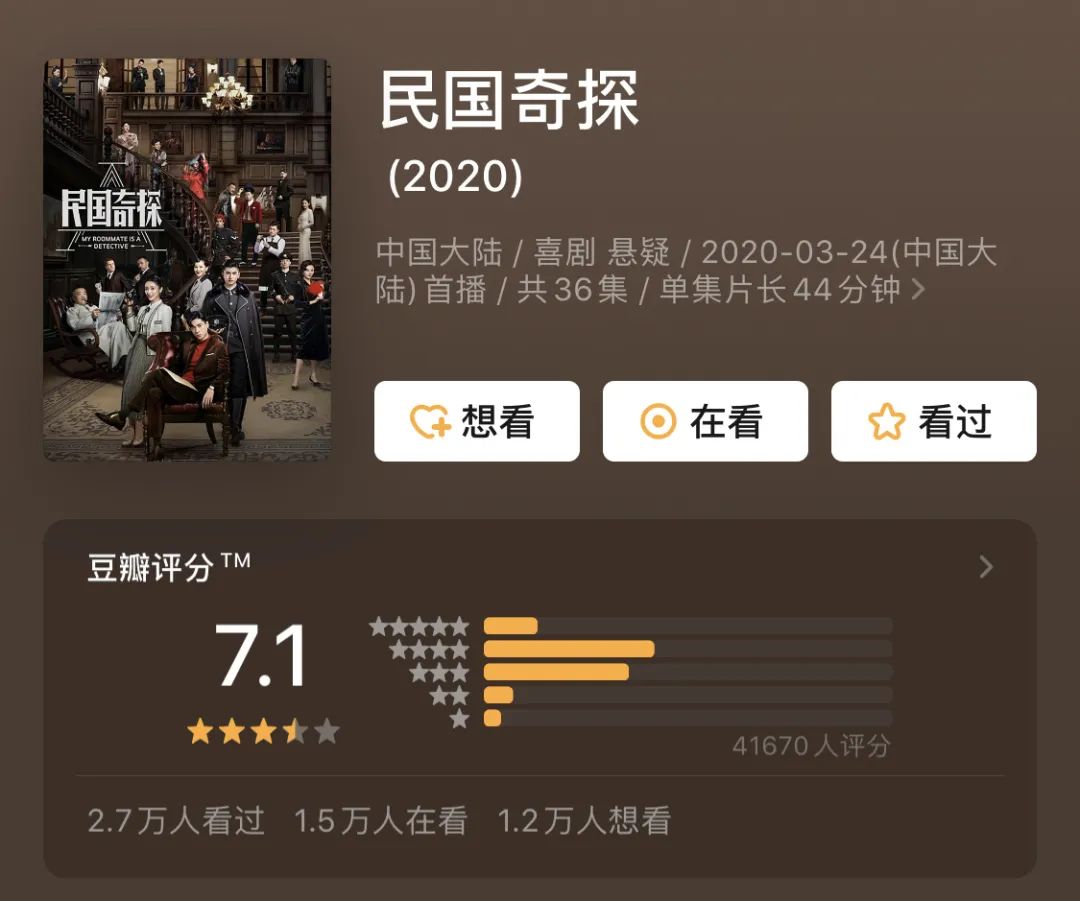This screenshot has width=1080, height=901.
Task: Mark the show as 在看 (watching)
Action: [x=705, y=422]
